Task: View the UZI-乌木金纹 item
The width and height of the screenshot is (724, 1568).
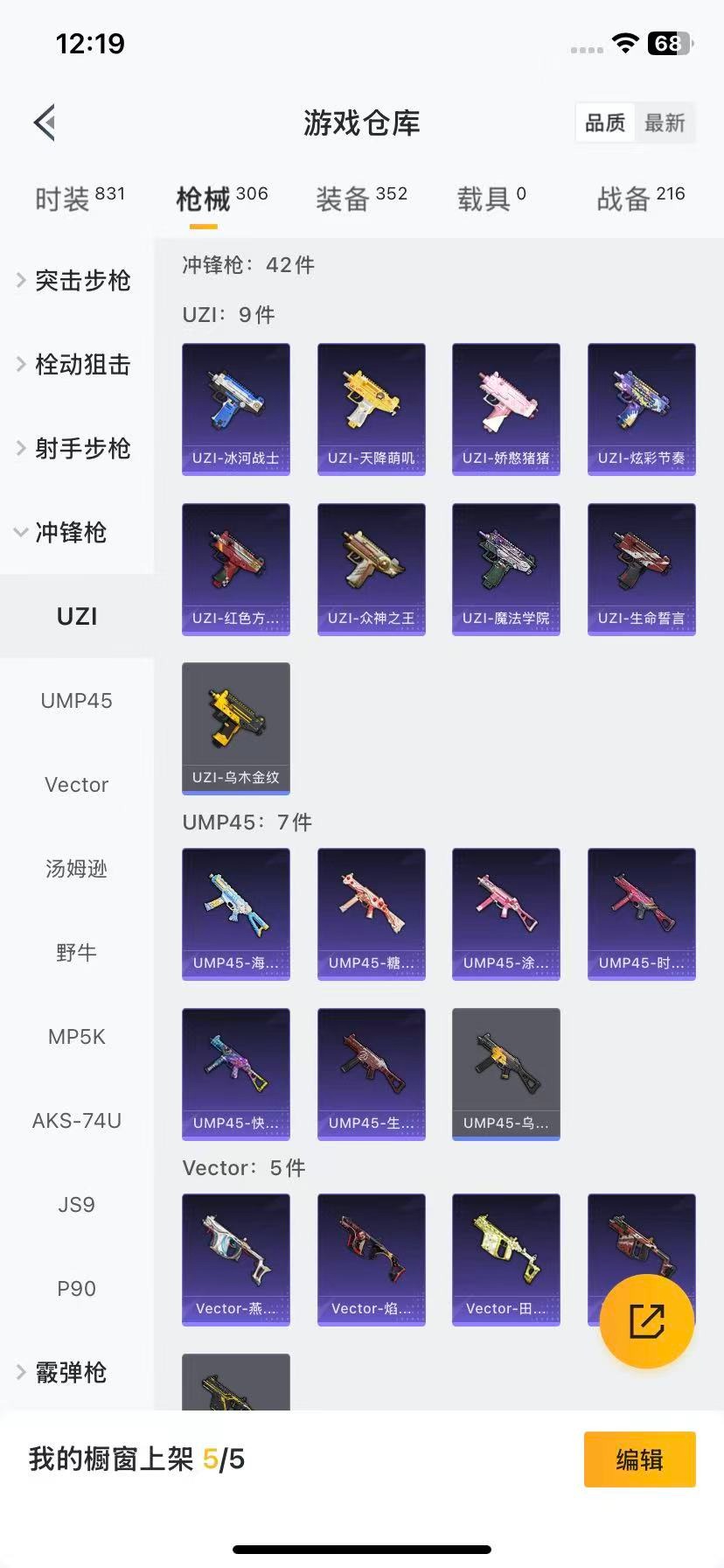Action: pyautogui.click(x=236, y=728)
